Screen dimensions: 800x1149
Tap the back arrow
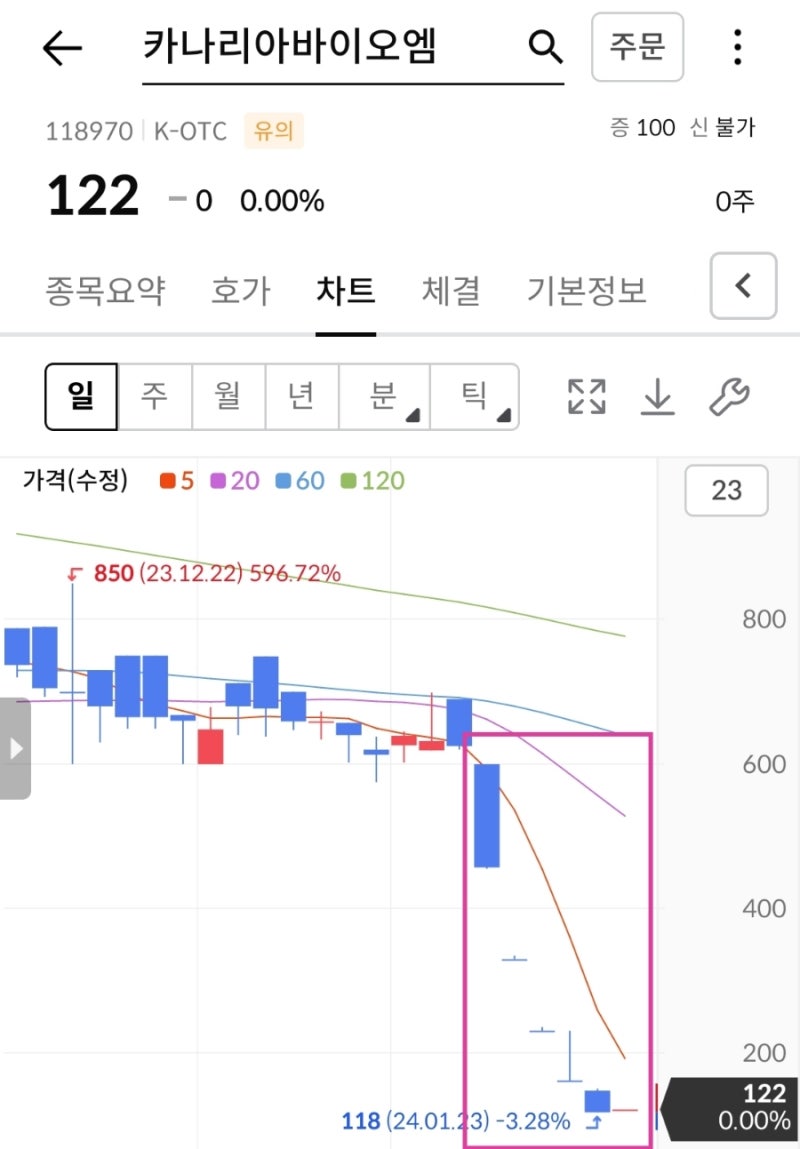(62, 48)
